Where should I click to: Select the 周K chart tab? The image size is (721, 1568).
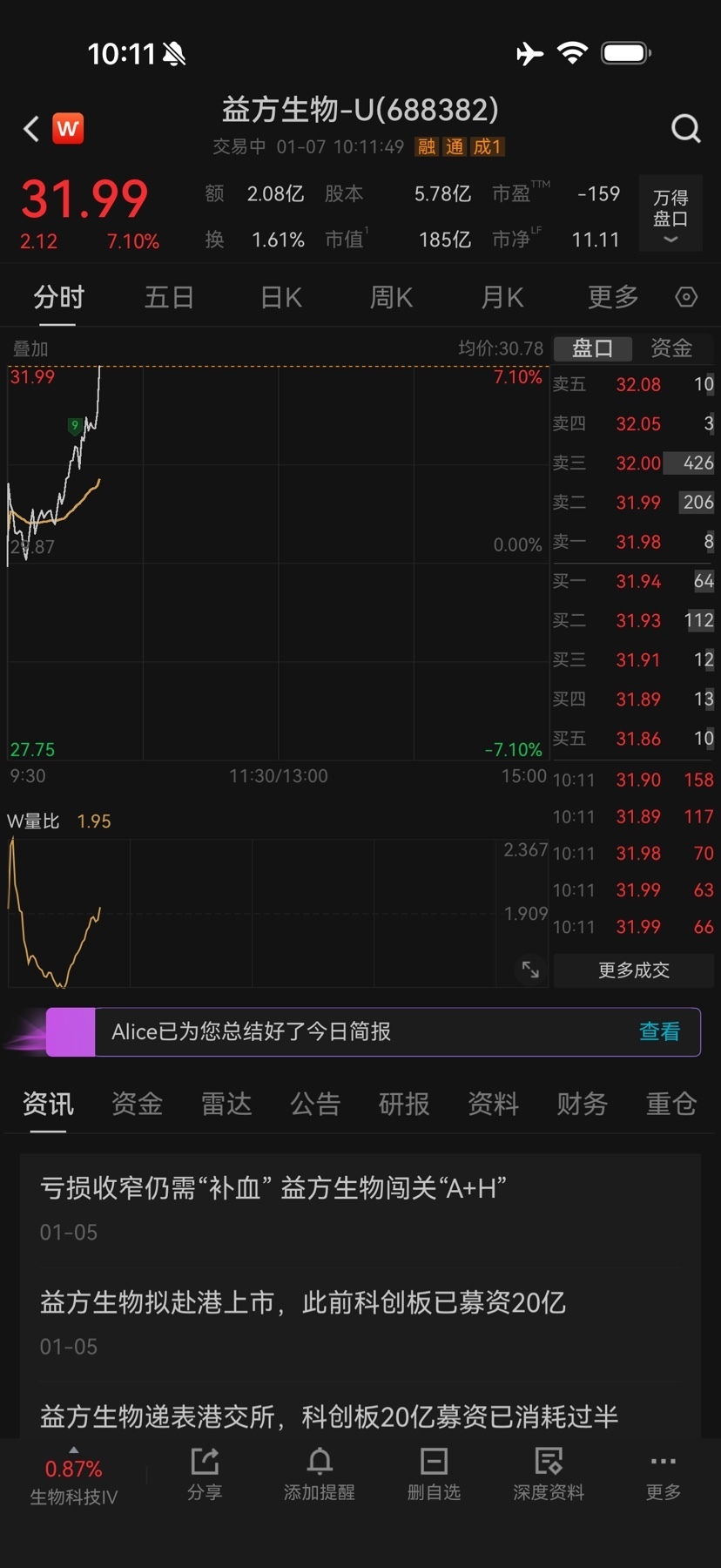pos(391,298)
